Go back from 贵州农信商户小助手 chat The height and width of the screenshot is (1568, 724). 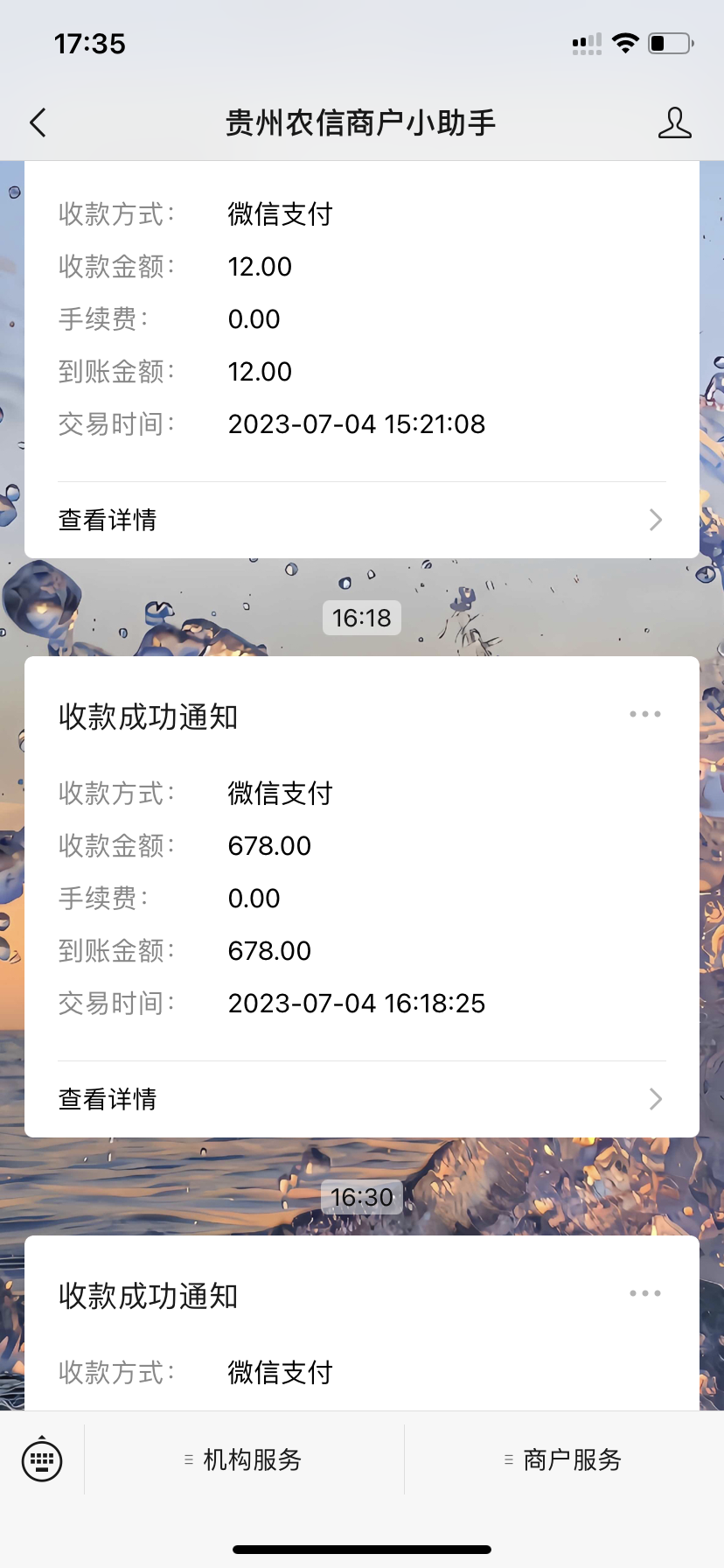38,123
